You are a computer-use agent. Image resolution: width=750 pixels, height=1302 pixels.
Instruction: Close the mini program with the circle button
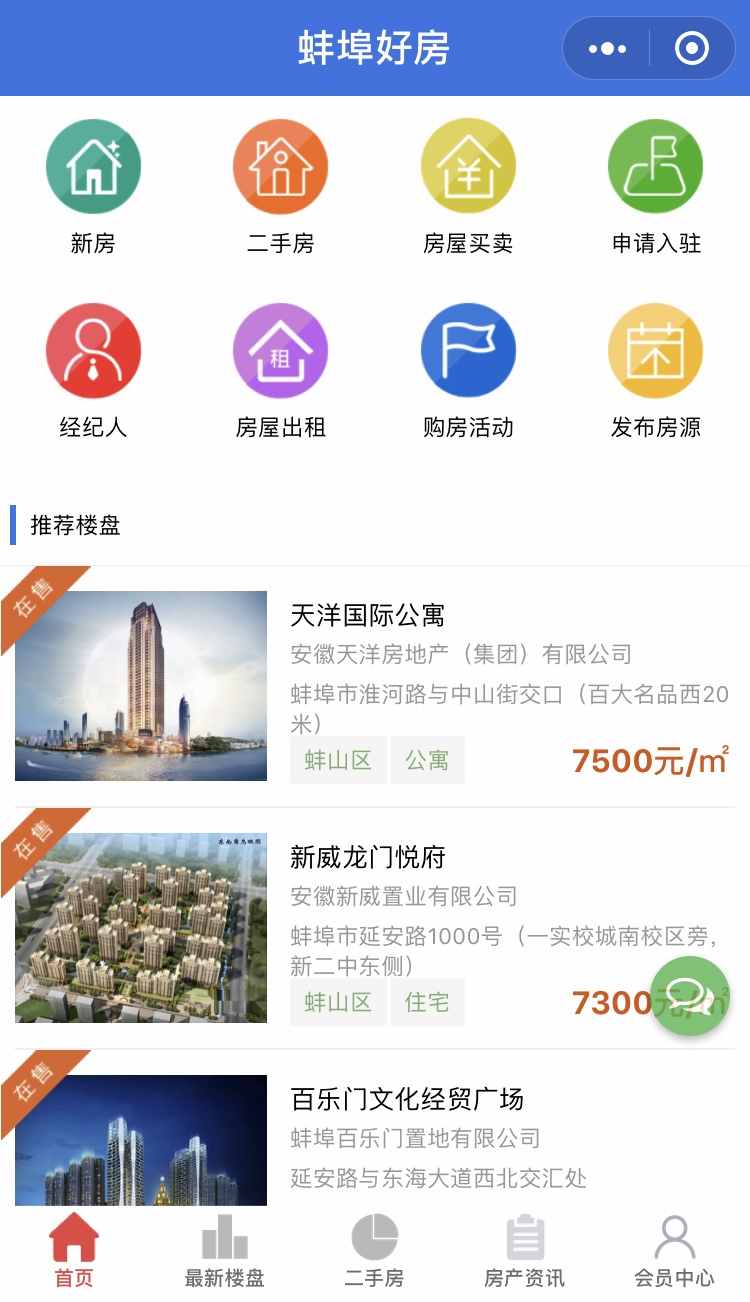[692, 48]
